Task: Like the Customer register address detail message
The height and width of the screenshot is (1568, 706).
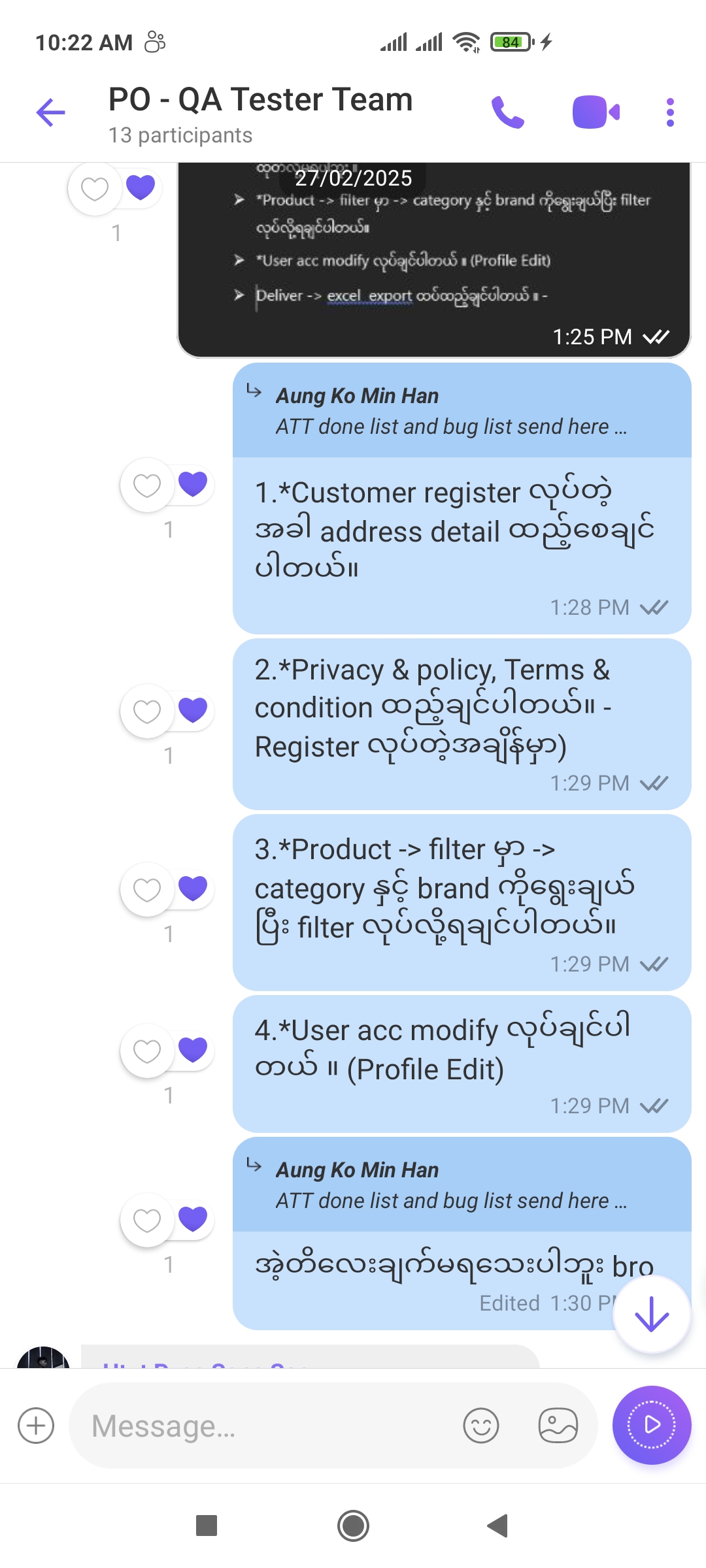Action: 147,485
